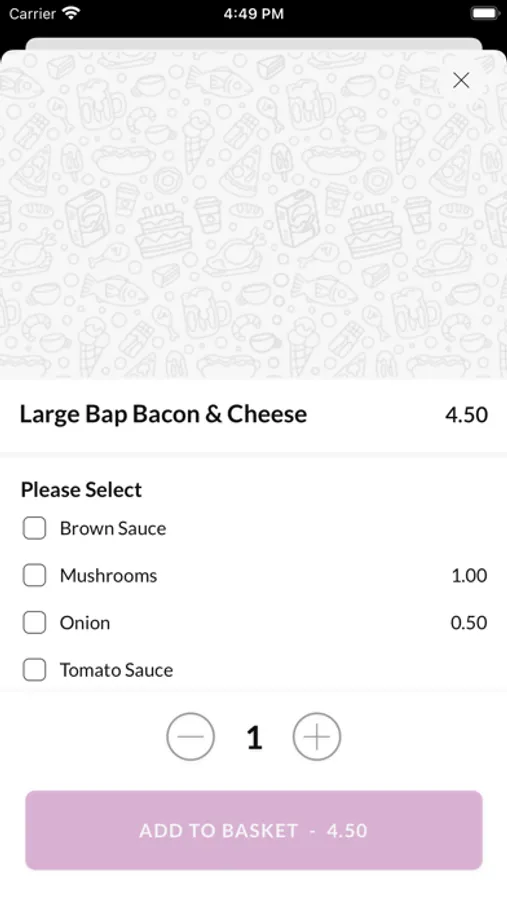Check the Tomato Sauce box
Viewport: 507px width, 900px height.
pyautogui.click(x=34, y=670)
